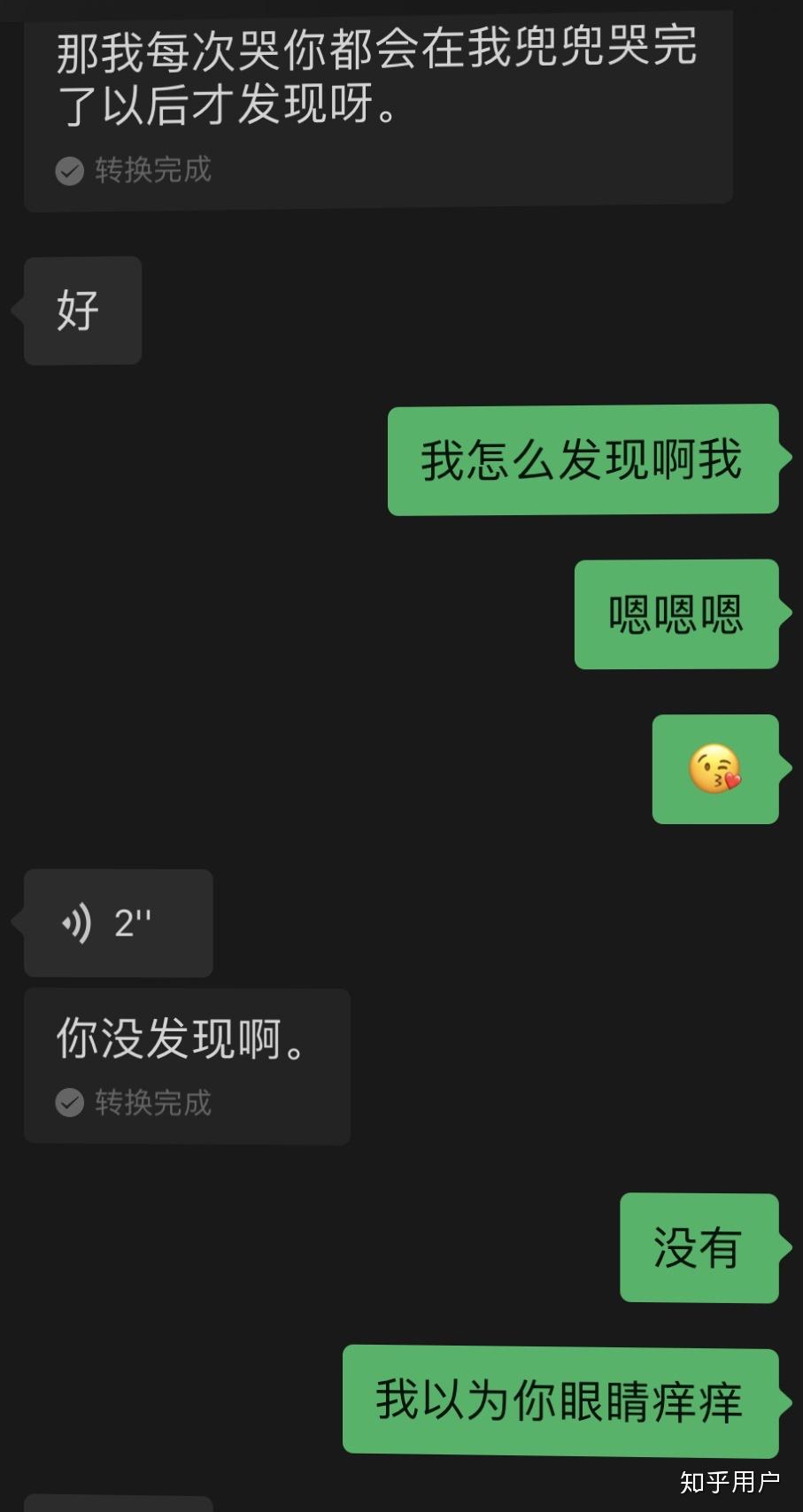Collapse the voice transcription bubble
This screenshot has height=1512, width=803.
point(187,1067)
